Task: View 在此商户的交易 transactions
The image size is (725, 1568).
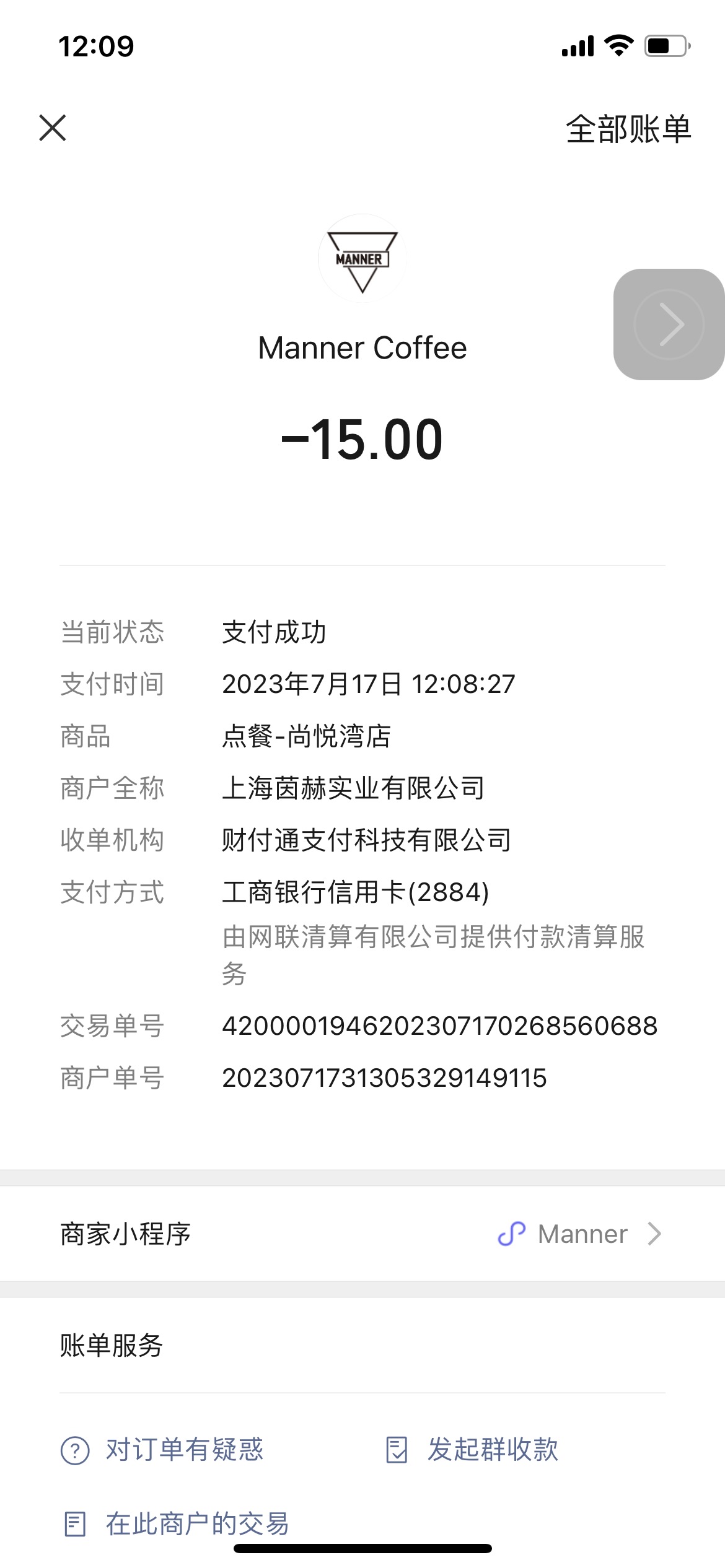Action: coord(176,1524)
